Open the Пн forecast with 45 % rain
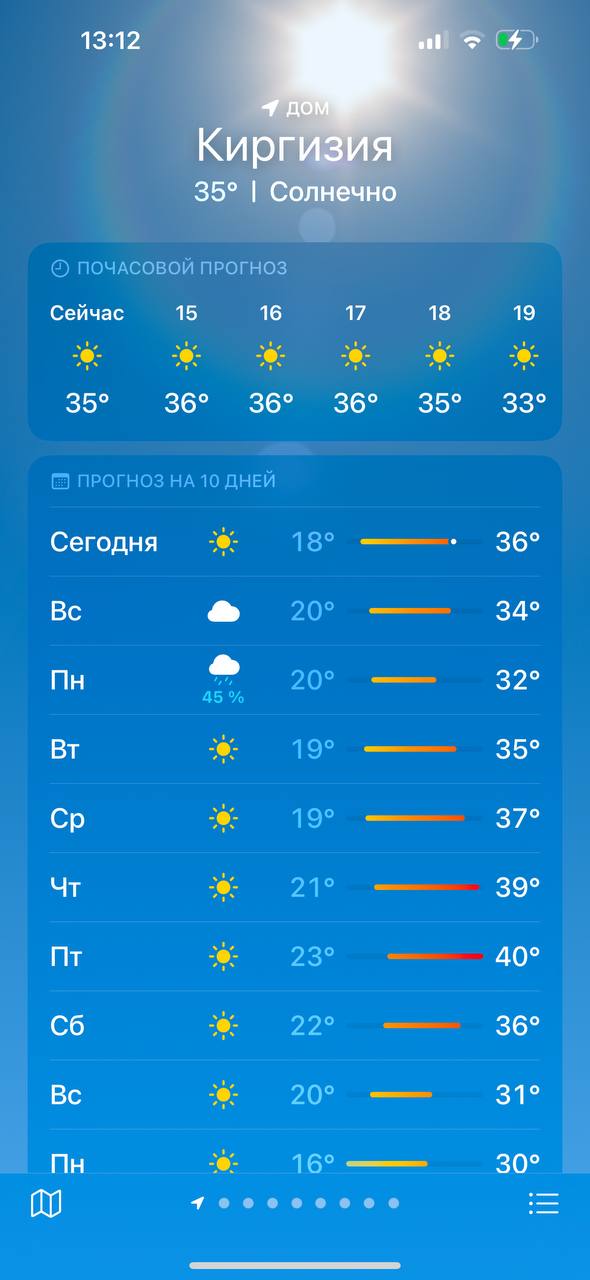Screen dimensions: 590x1280 pos(295,680)
